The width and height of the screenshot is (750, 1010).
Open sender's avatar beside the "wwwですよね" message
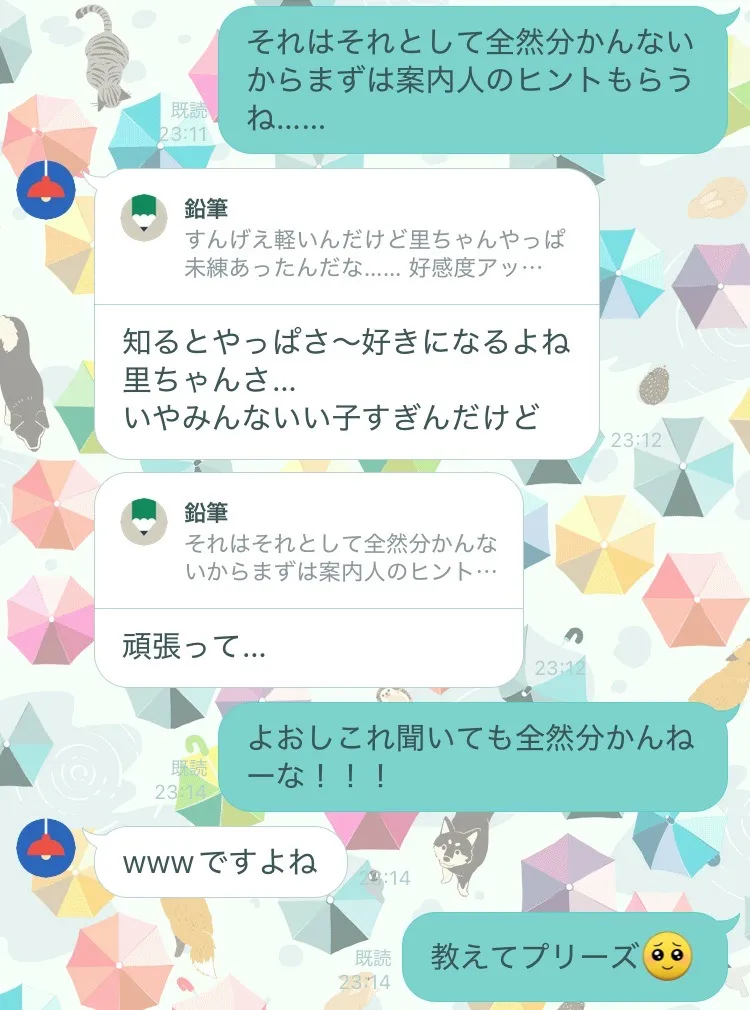pyautogui.click(x=45, y=847)
